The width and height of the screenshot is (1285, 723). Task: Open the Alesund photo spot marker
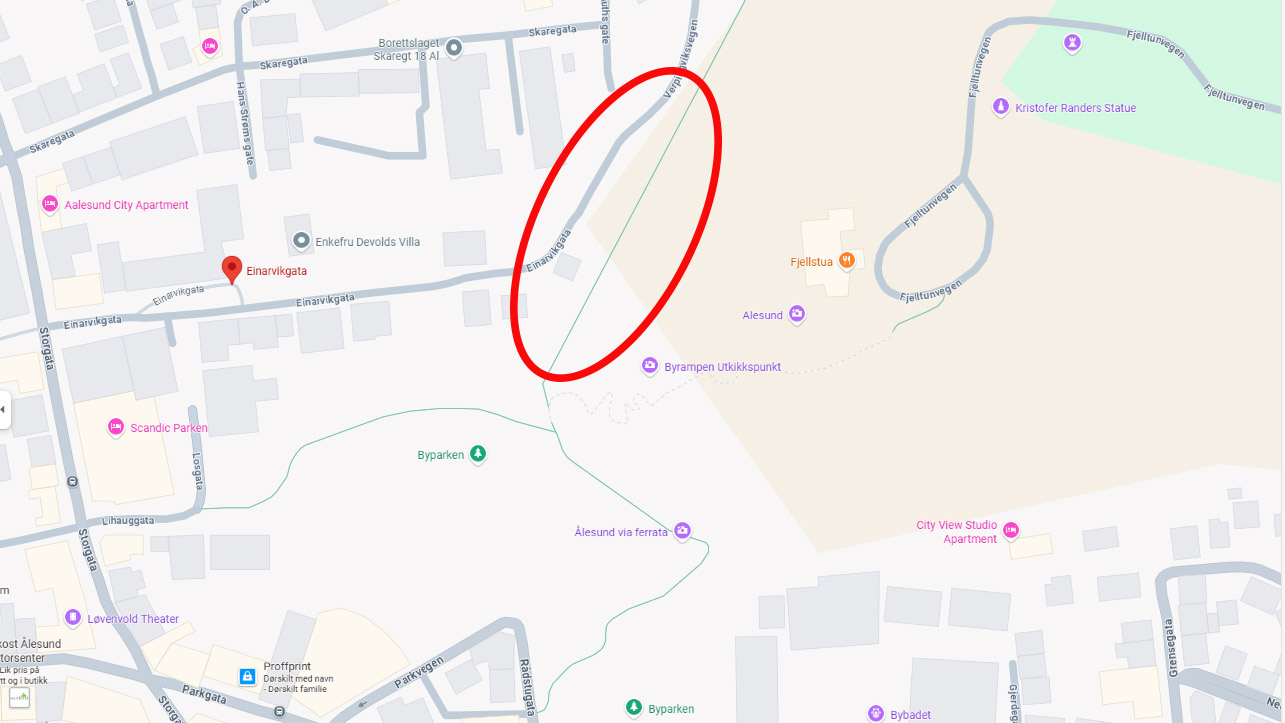point(797,314)
